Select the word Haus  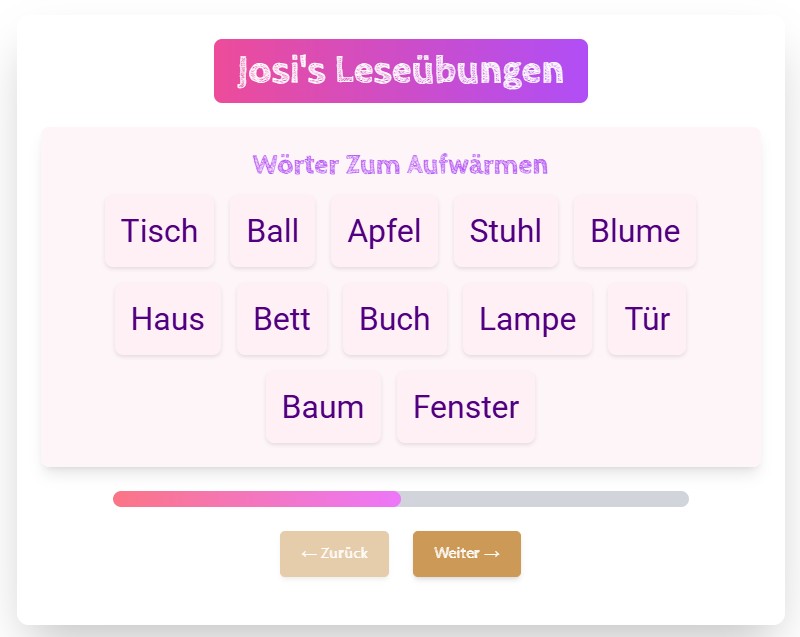point(167,319)
